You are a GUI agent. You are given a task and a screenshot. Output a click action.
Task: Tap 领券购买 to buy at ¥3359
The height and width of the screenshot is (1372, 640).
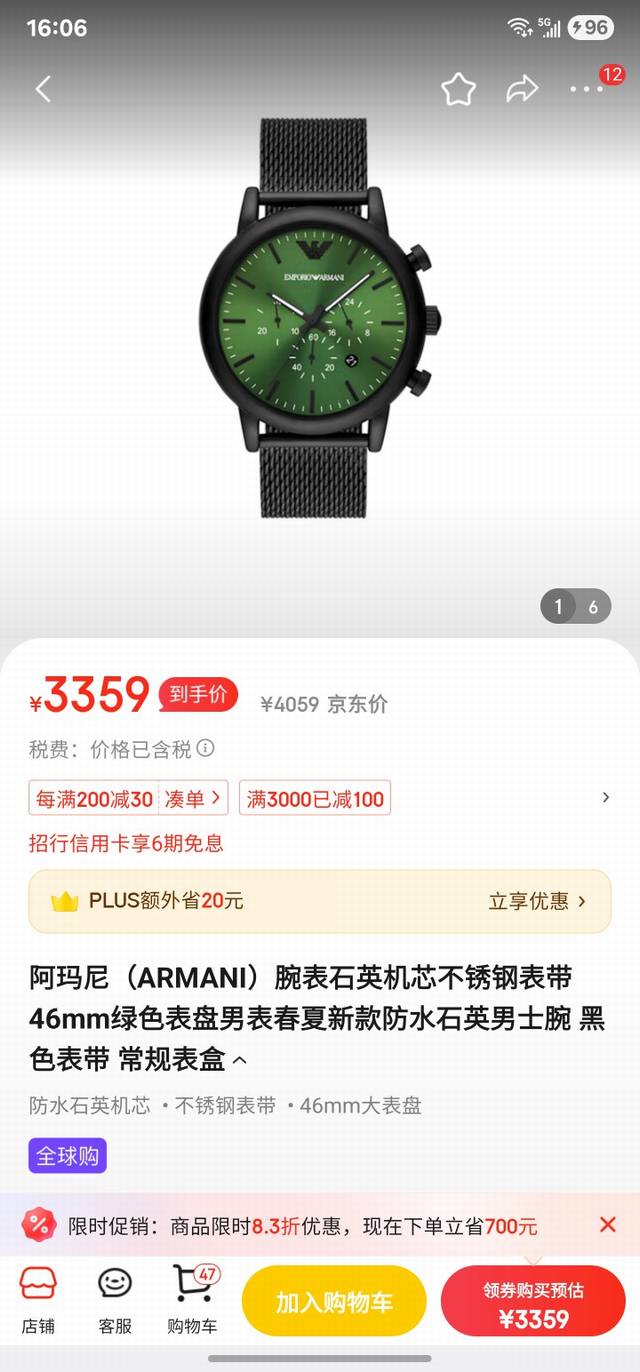[533, 1301]
